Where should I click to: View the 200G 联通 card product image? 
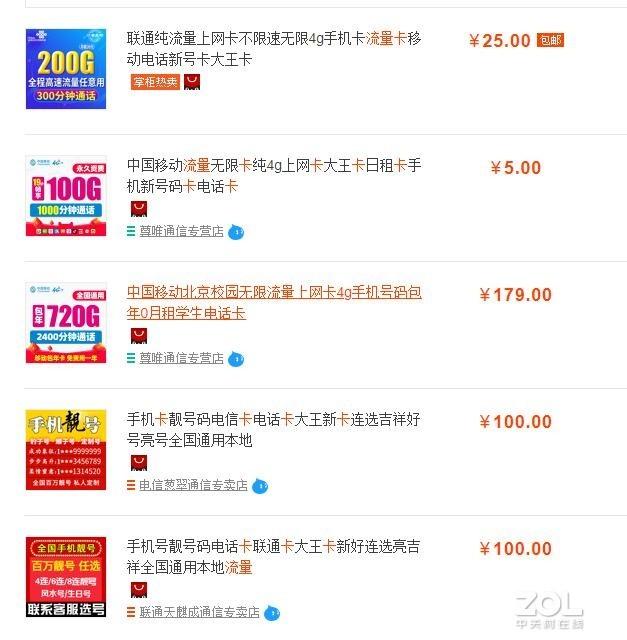66,69
